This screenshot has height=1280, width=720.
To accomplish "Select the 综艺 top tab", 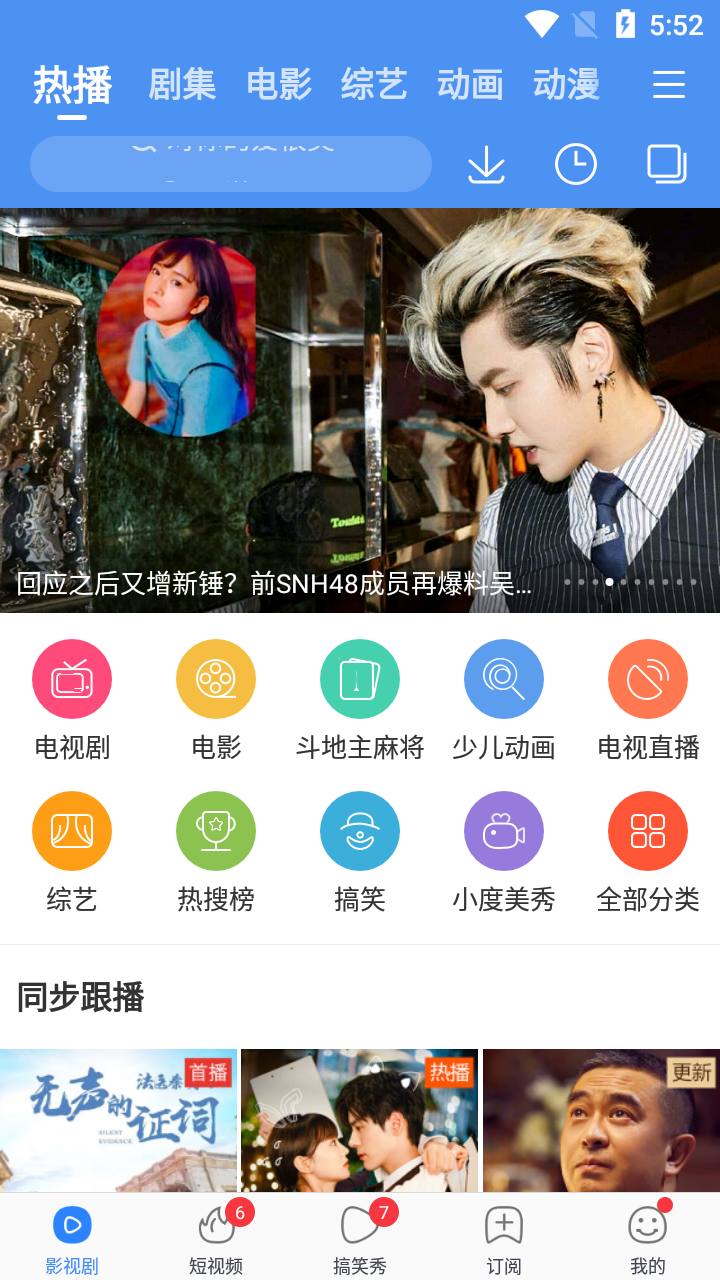I will pos(374,85).
